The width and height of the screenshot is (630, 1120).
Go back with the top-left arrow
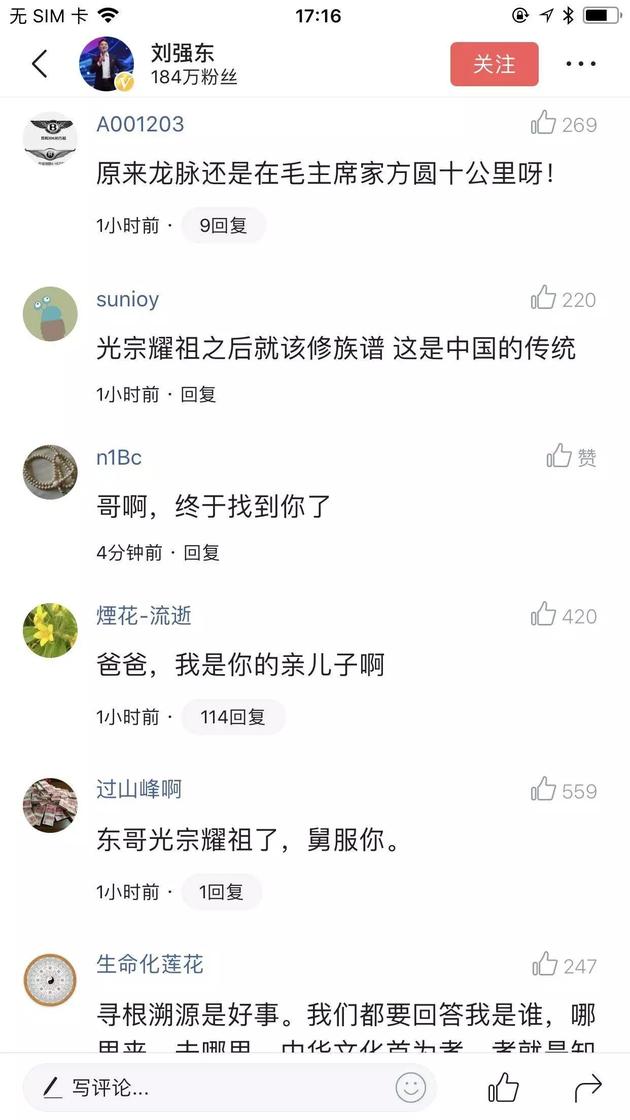[40, 64]
